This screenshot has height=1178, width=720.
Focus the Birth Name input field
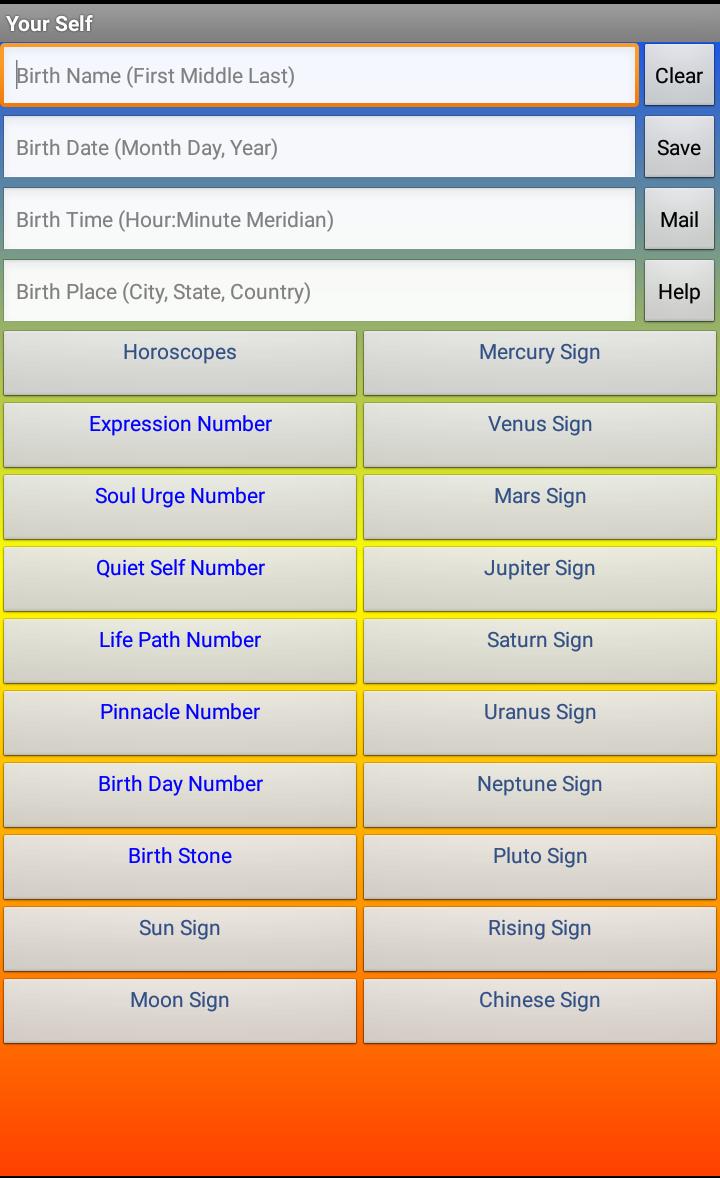[x=320, y=76]
